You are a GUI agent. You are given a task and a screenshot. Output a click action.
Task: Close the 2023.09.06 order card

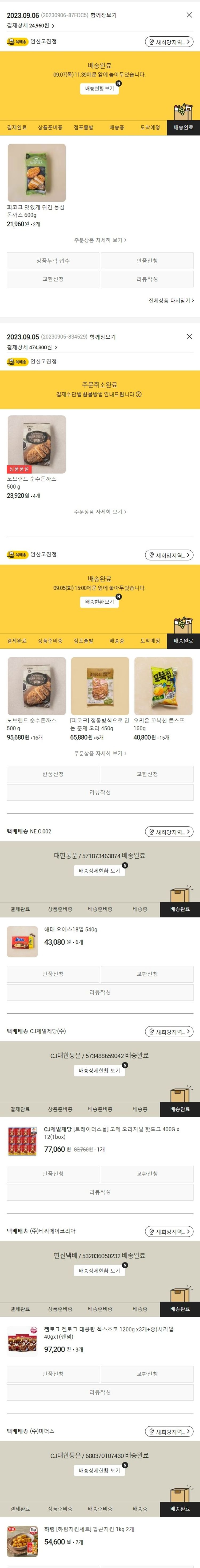189,15
